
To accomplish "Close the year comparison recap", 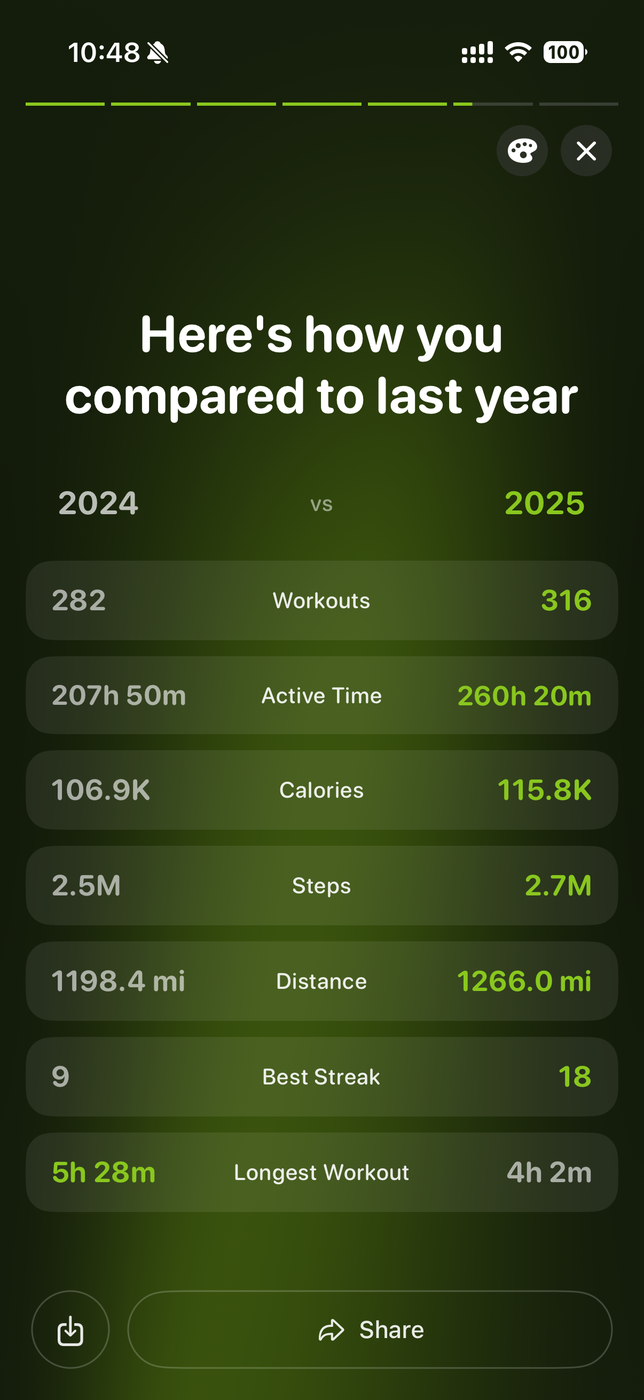I will tap(586, 151).
